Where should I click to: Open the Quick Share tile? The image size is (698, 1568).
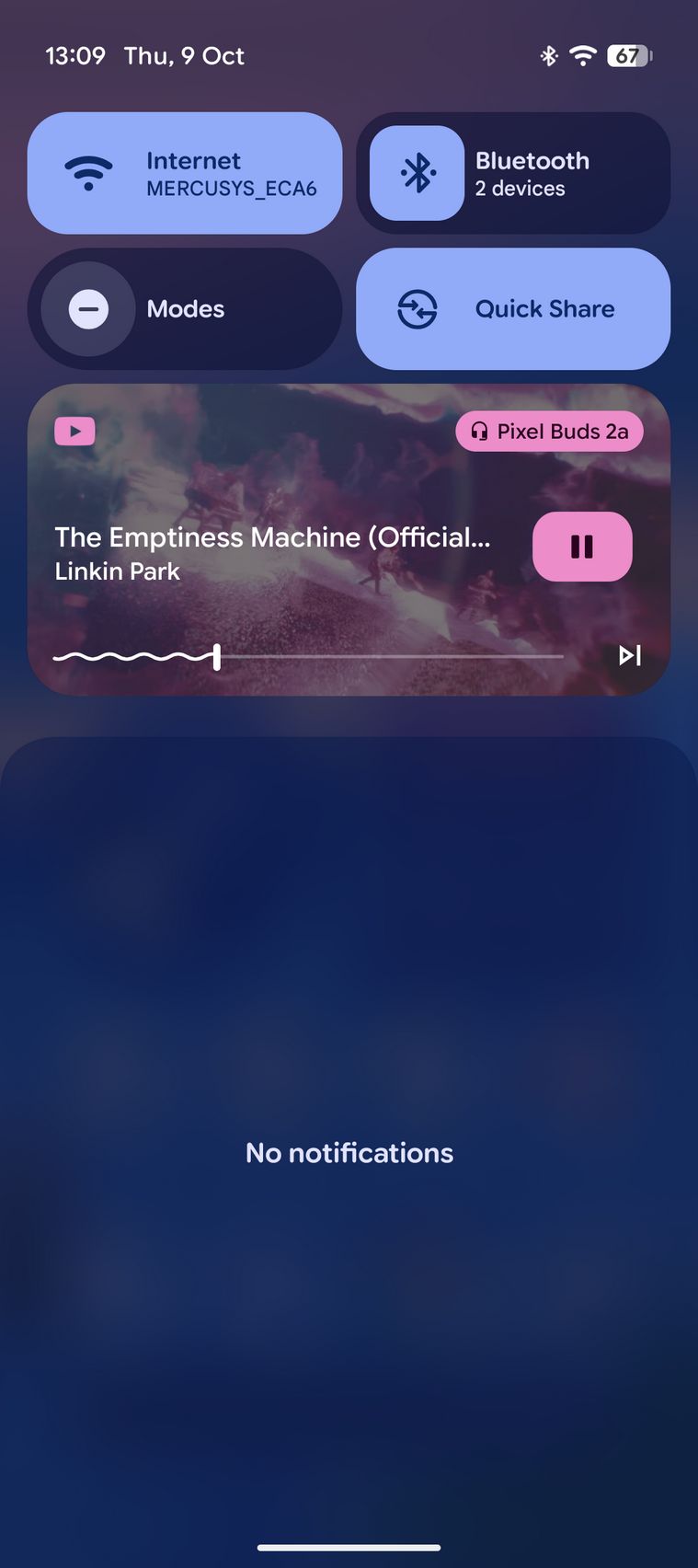512,309
